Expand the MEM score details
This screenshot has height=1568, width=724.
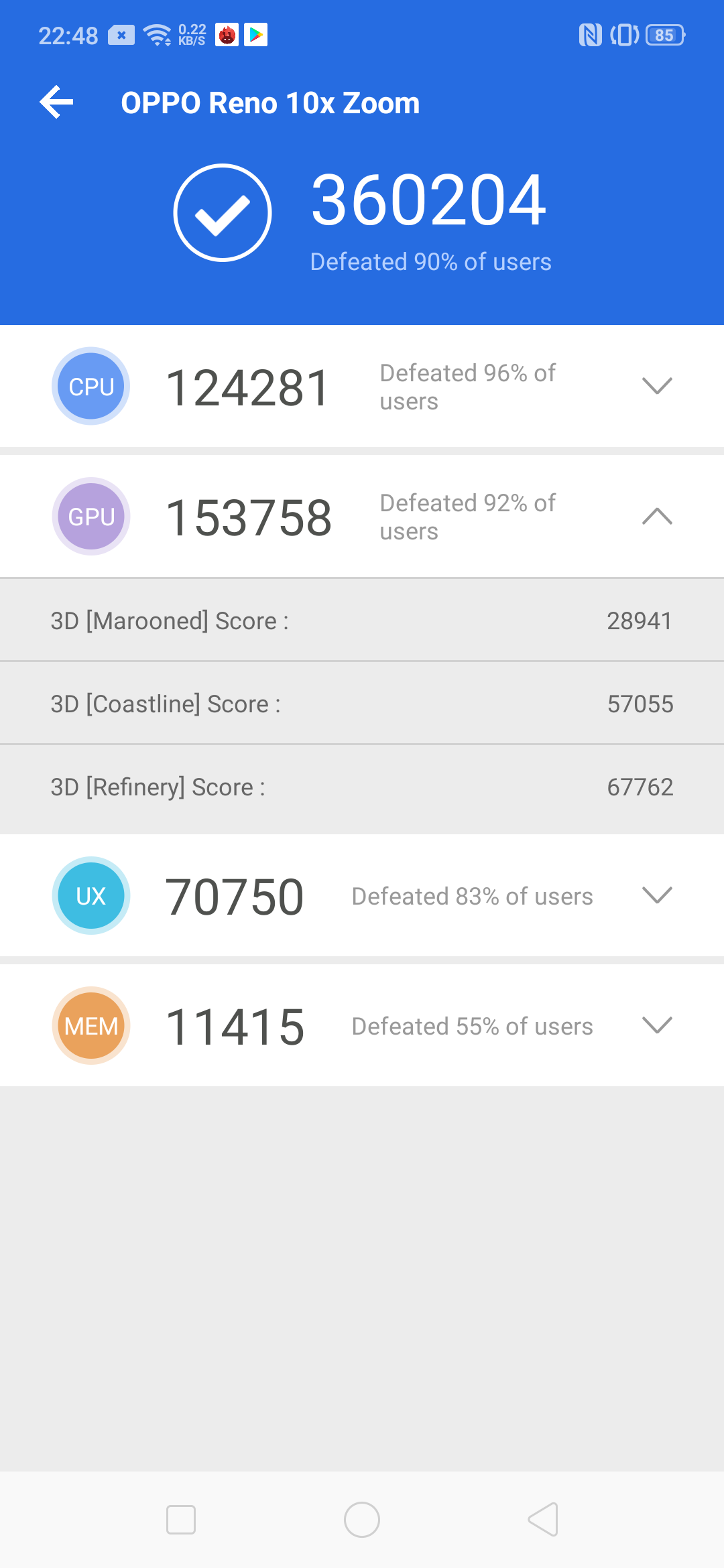point(656,1025)
